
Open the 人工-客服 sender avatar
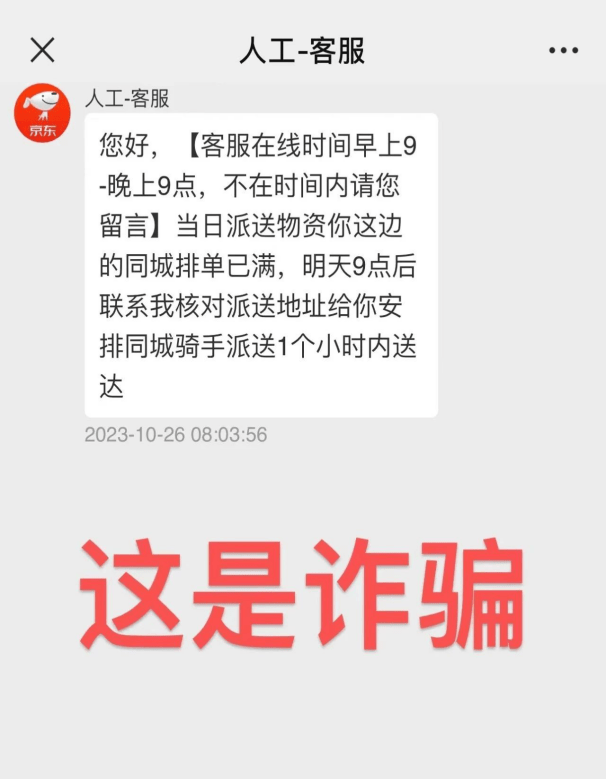pos(42,113)
